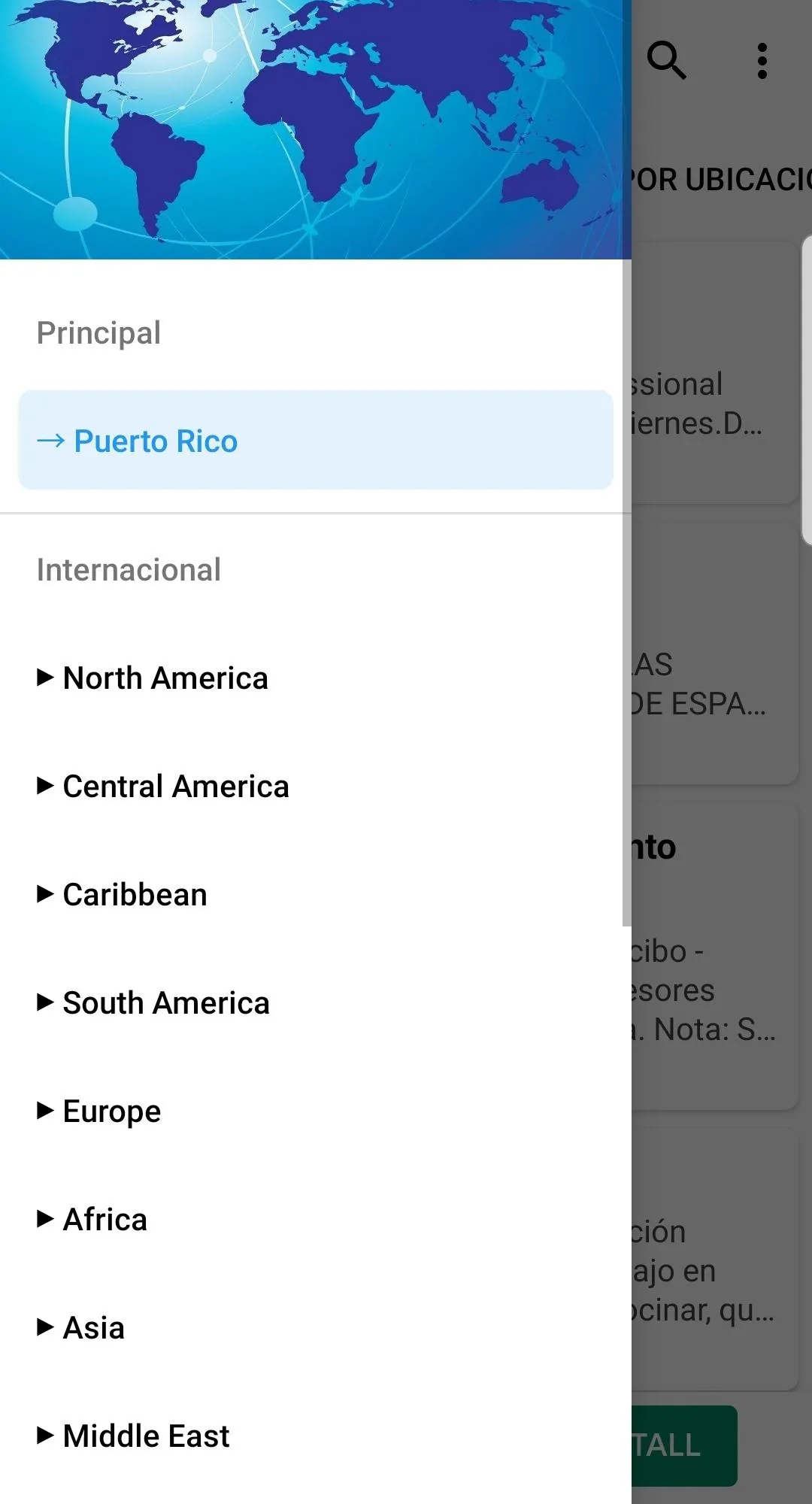This screenshot has width=812, height=1504.
Task: Expand the Central America region
Action: (175, 786)
